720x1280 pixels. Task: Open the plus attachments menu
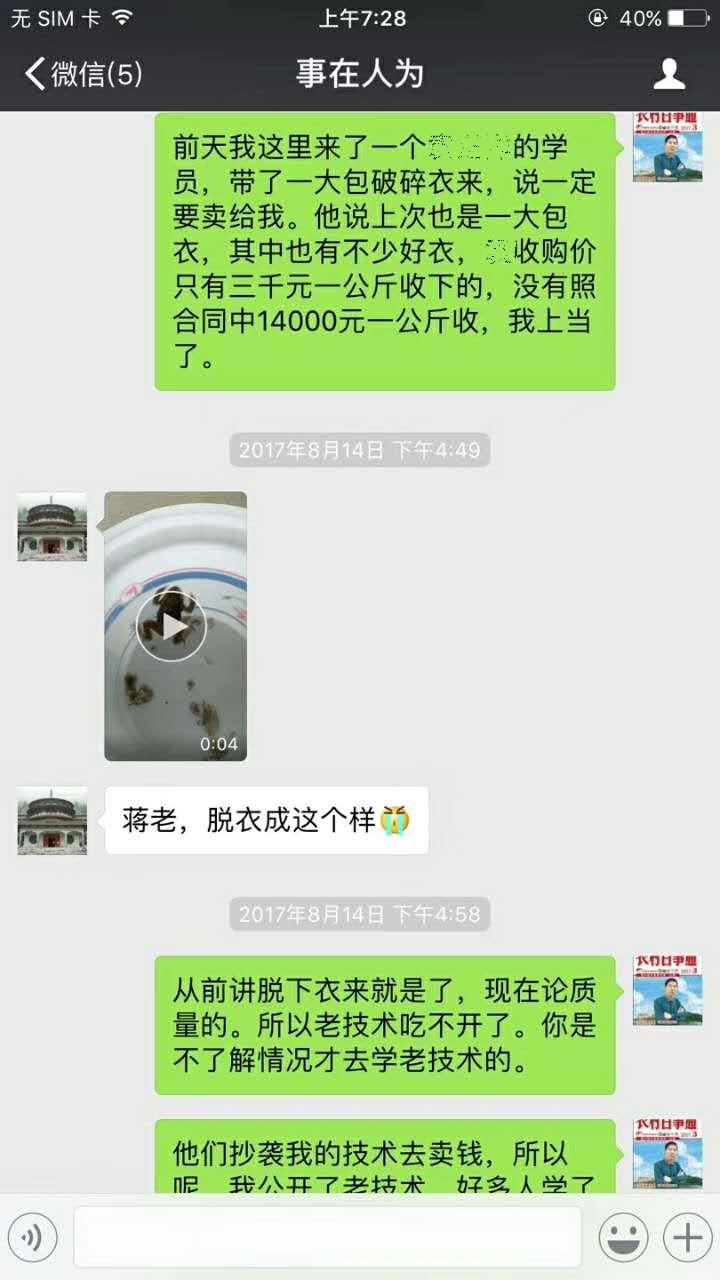pyautogui.click(x=687, y=1238)
